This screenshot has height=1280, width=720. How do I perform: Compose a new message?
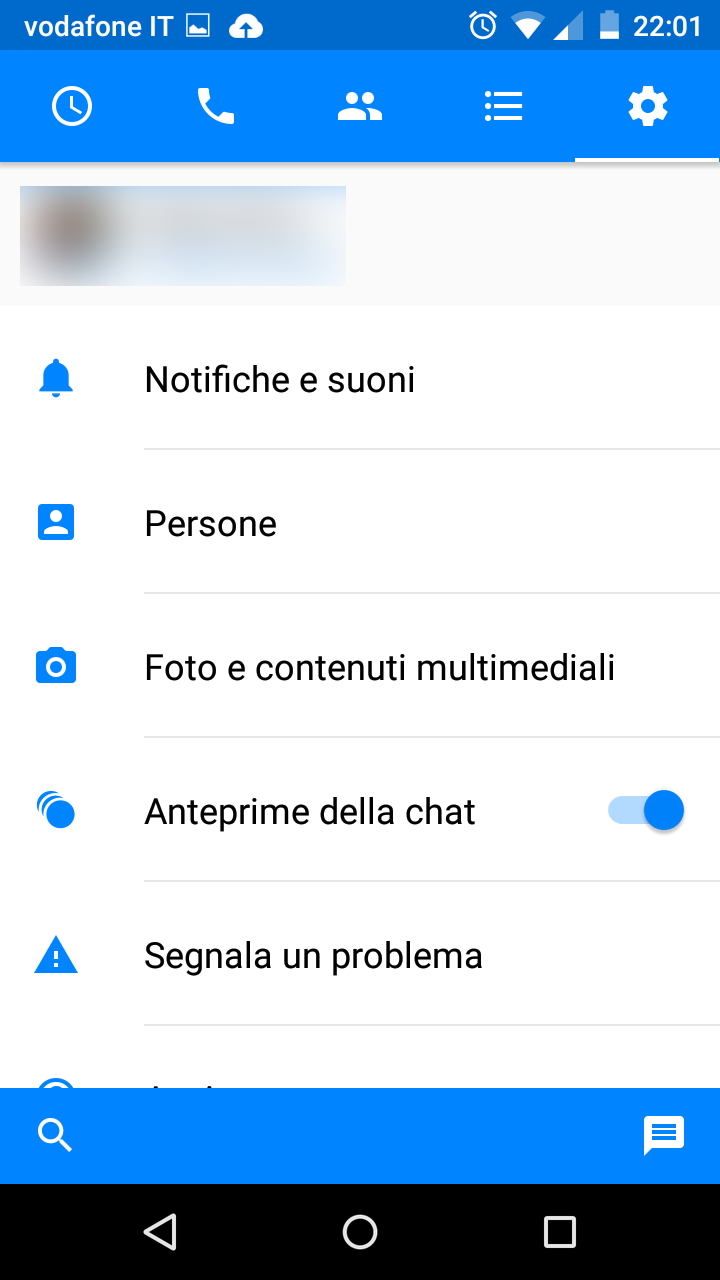(x=664, y=1136)
